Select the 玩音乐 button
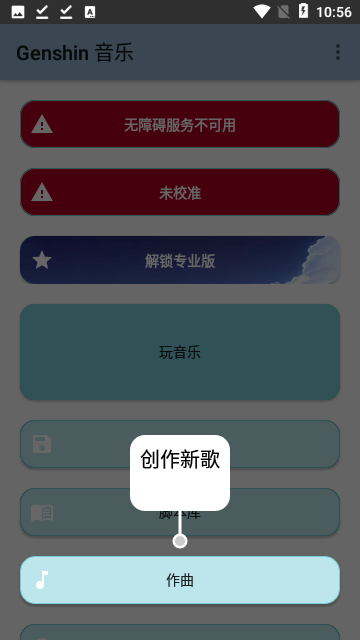The image size is (360, 640). (x=180, y=352)
